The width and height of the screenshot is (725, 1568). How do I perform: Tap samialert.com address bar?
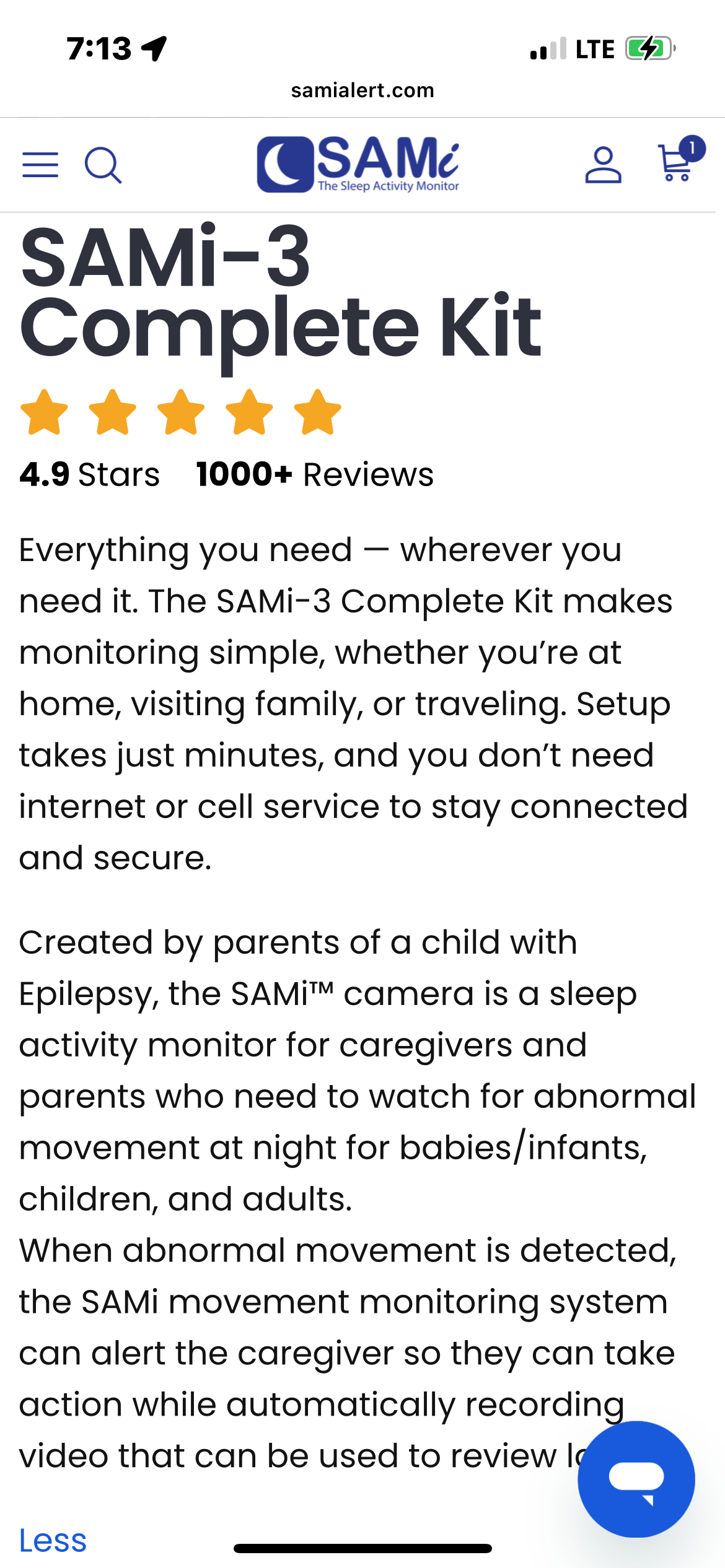click(x=362, y=90)
